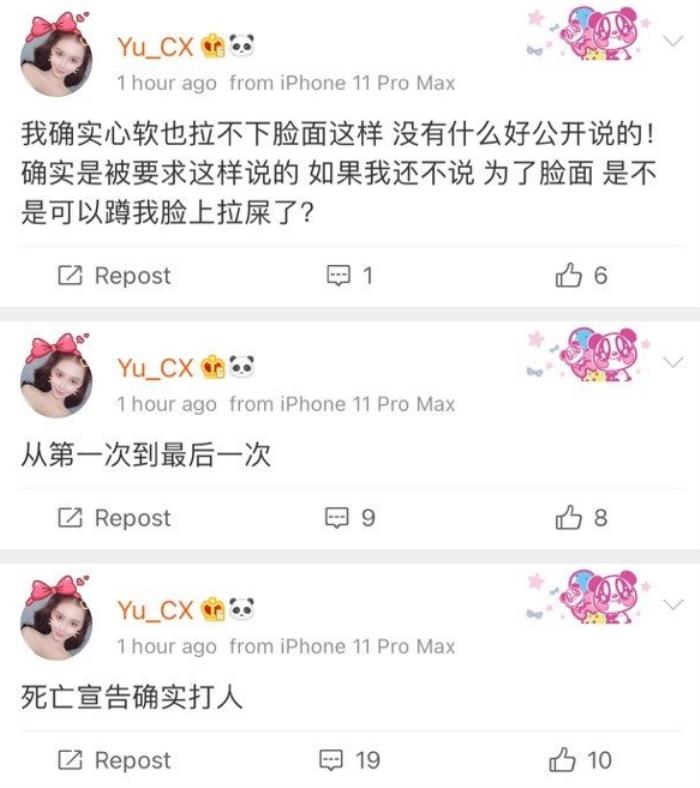Repost the post with 19 comments
Image resolution: width=700 pixels, height=788 pixels.
click(114, 760)
